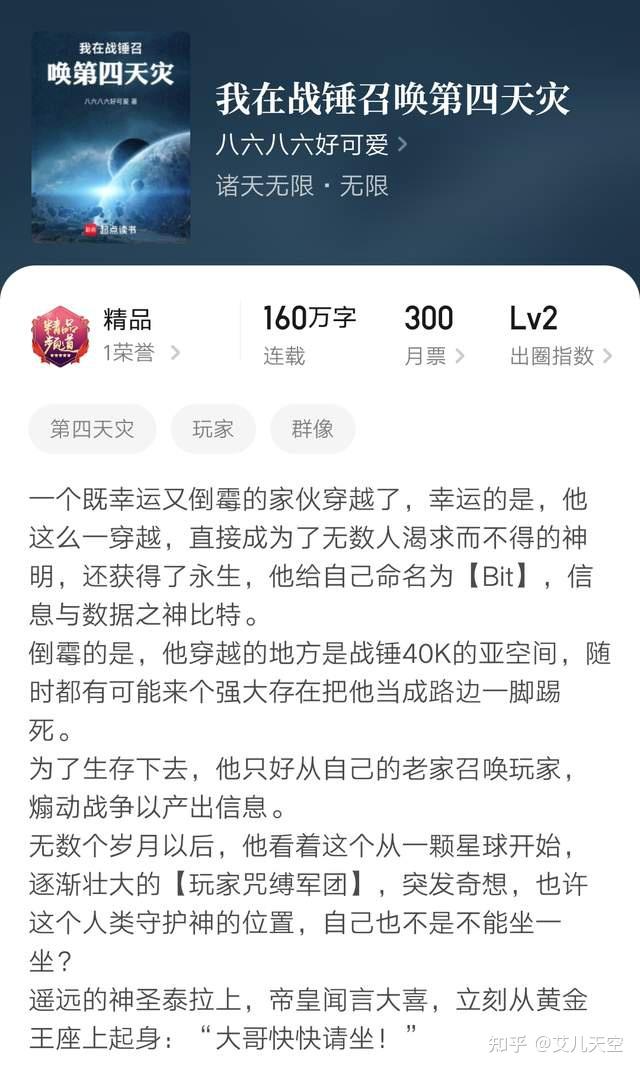Screen dimensions: 640x1070
Task: Select the 第四天灾 tag chip
Action: point(92,429)
